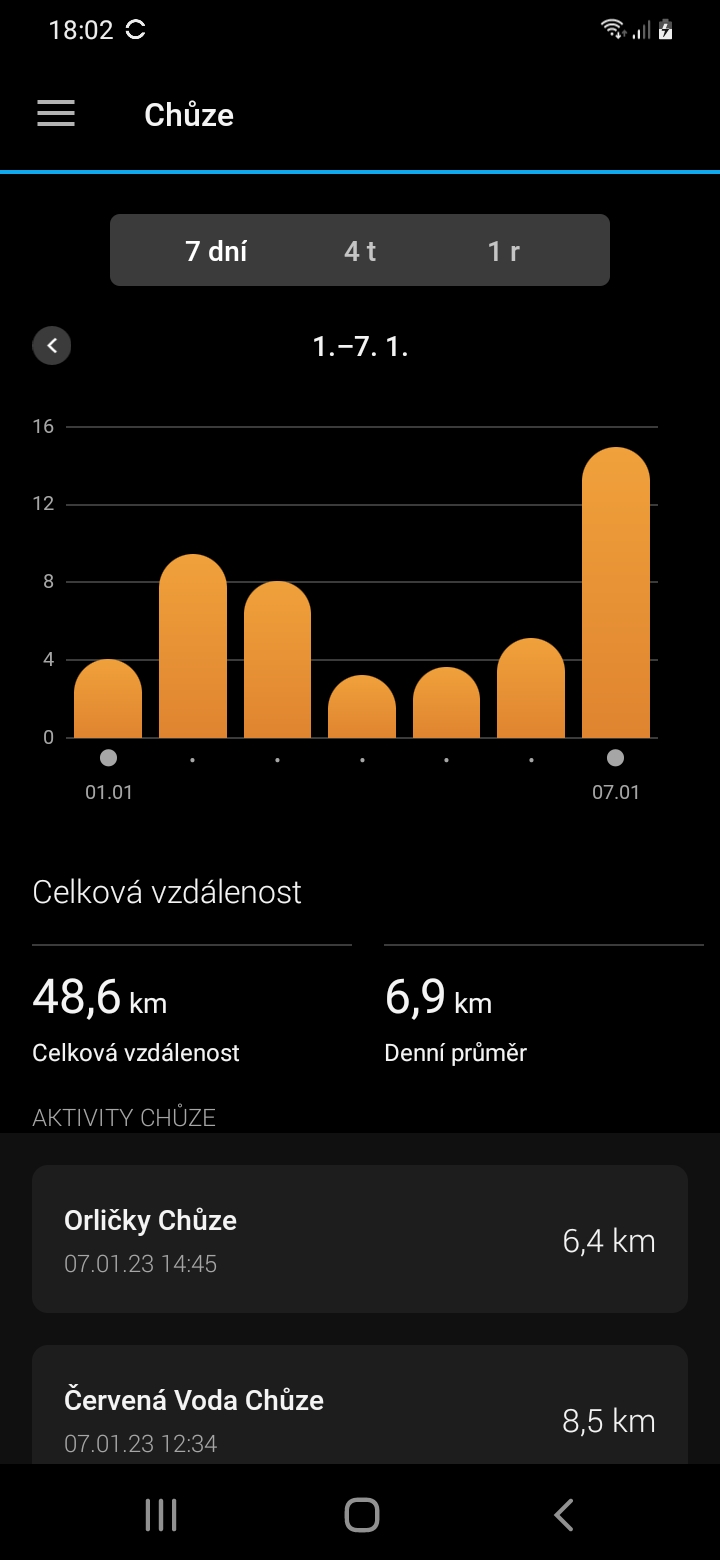Open the Orličky Chůze activity
This screenshot has height=1560, width=720.
(360, 1238)
